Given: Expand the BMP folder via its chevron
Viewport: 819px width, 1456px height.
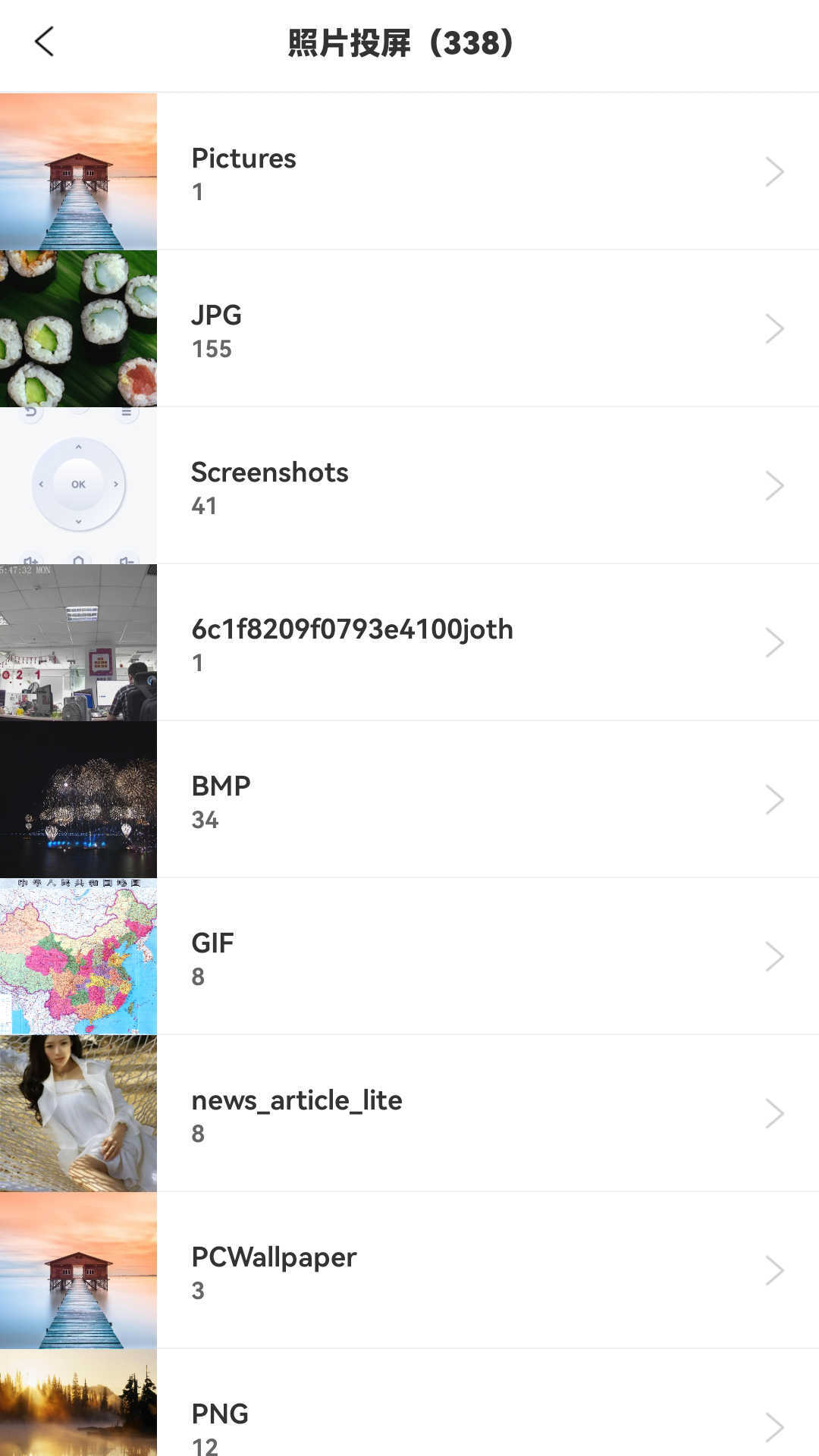Looking at the screenshot, I should coord(775,799).
